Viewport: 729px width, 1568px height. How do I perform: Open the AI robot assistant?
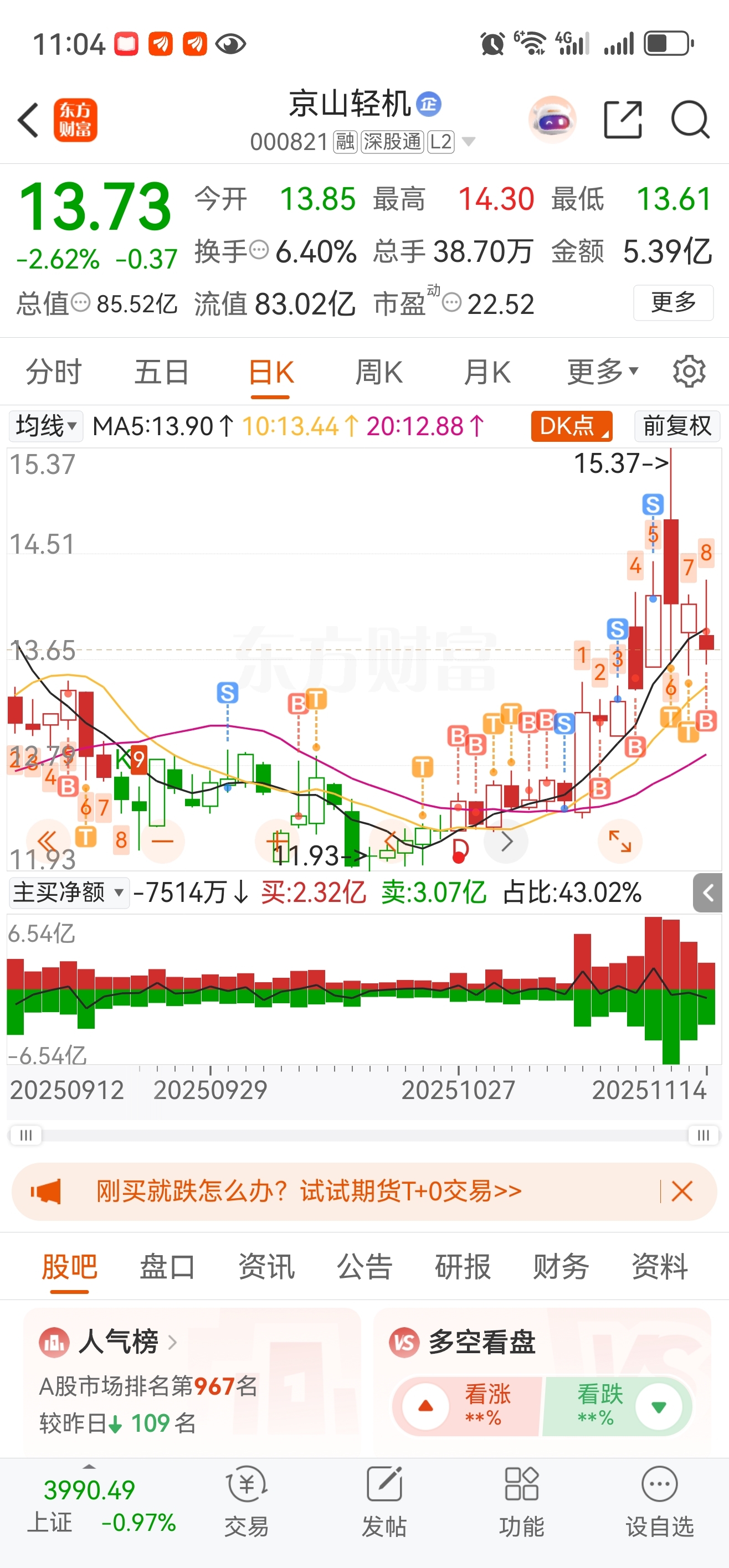(552, 120)
